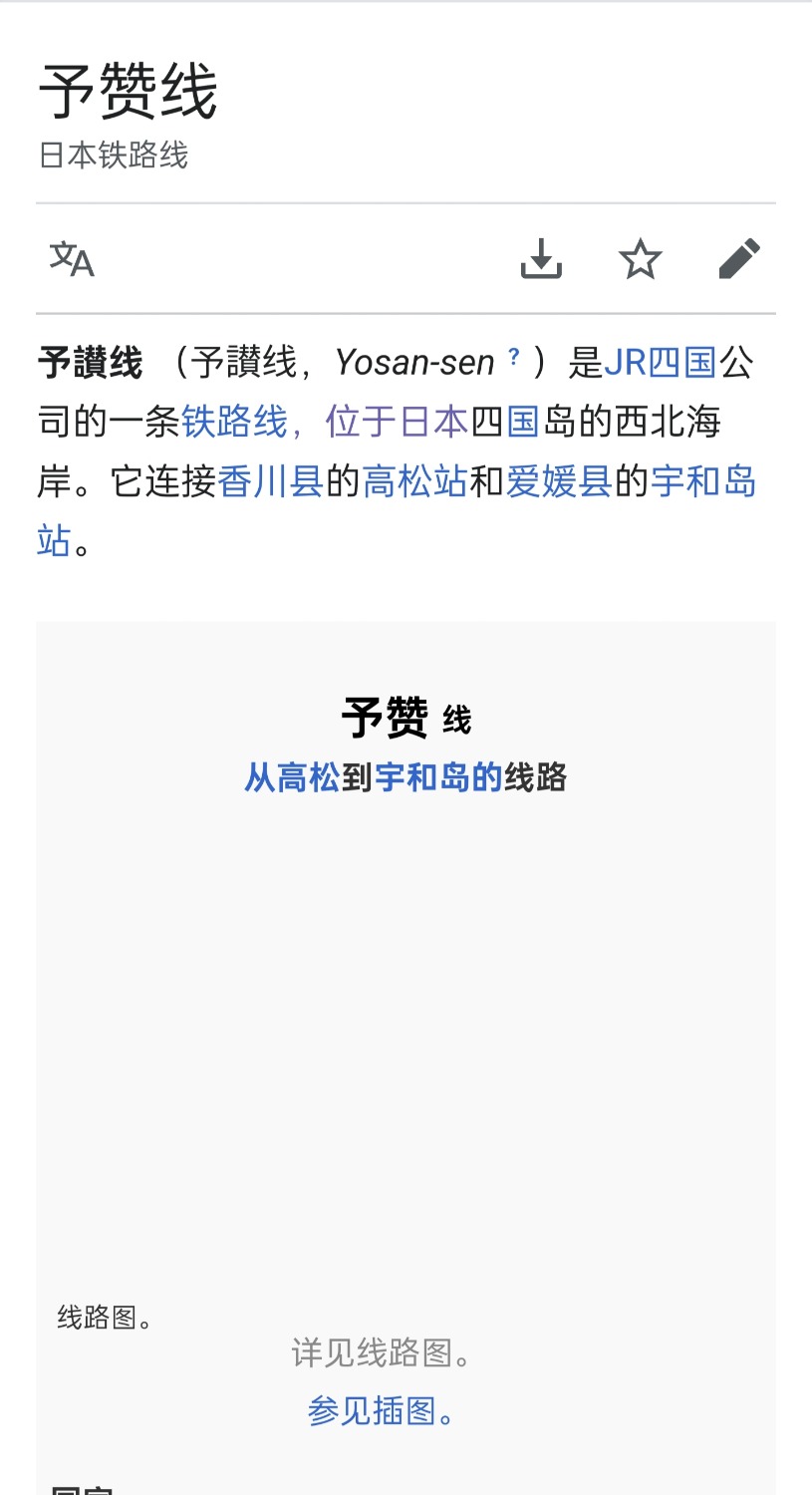Open the 高松站 link
Viewport: 812px width, 1495px height.
coord(414,482)
